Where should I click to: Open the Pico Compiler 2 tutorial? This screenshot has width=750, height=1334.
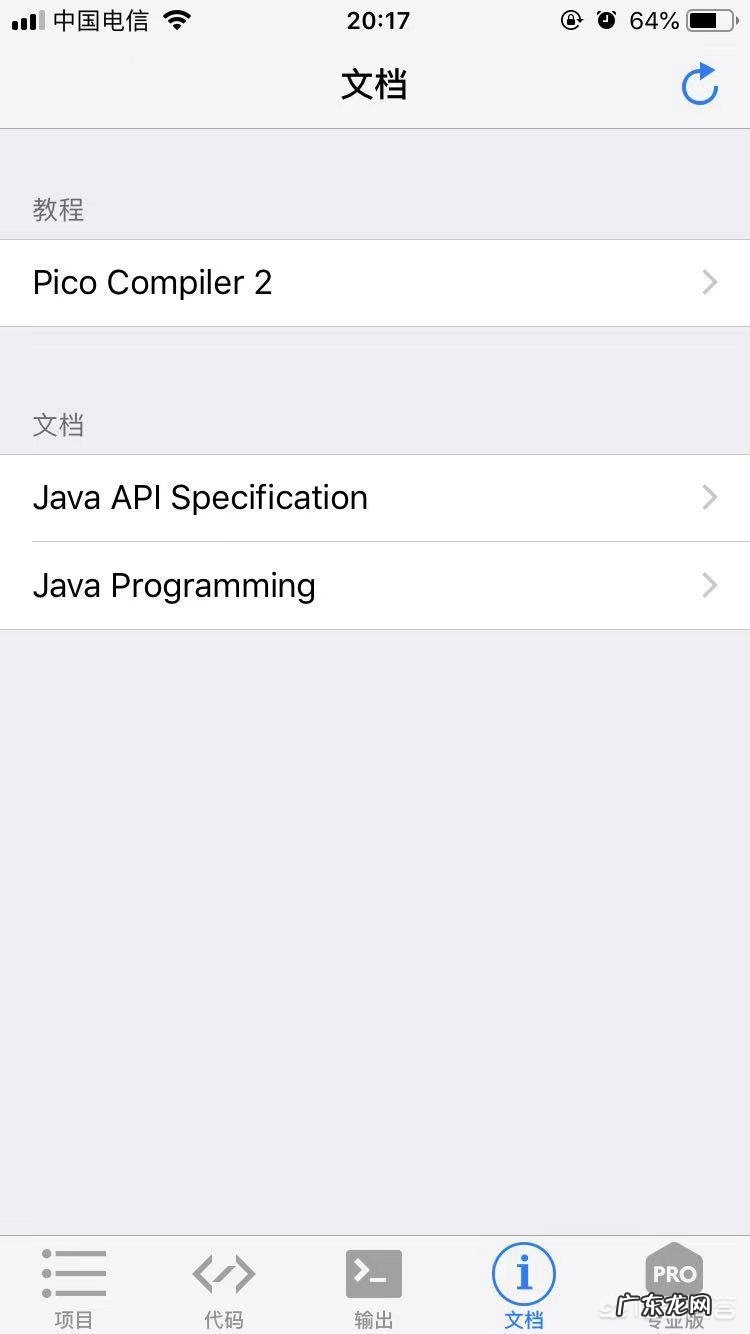300,282
